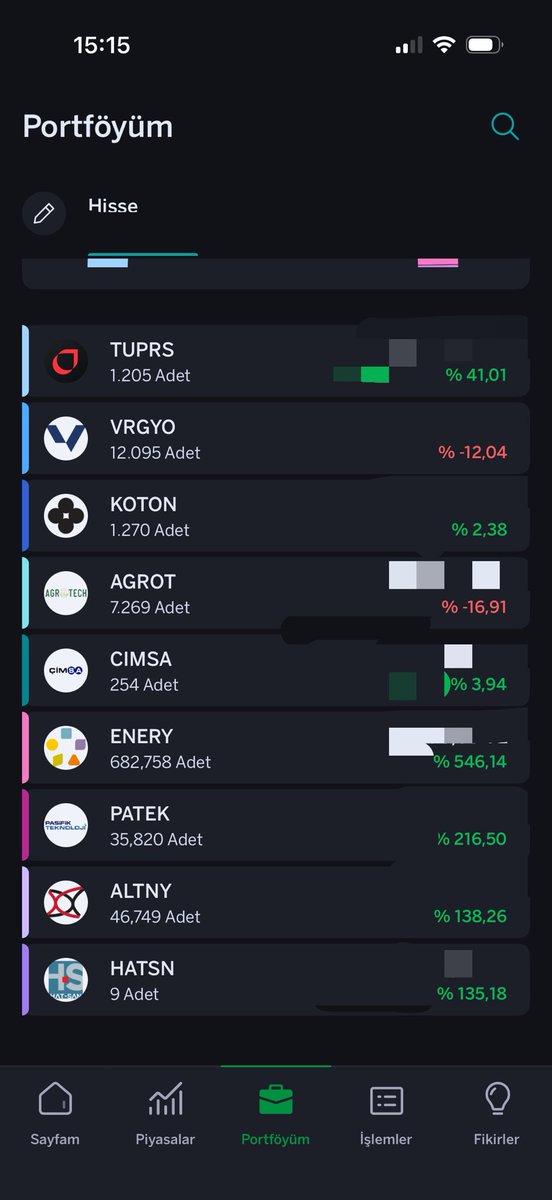The image size is (552, 1200).
Task: Open the HATSN stock row
Action: [276, 980]
